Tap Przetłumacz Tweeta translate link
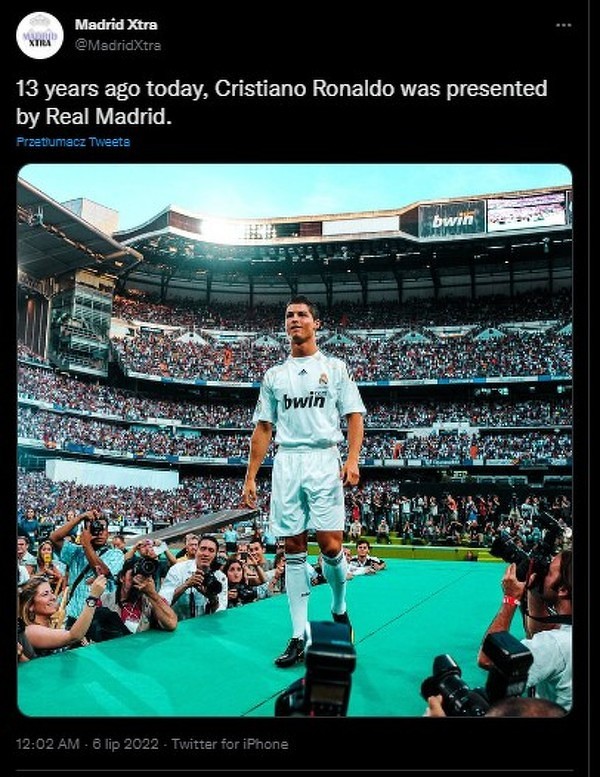 pos(73,142)
